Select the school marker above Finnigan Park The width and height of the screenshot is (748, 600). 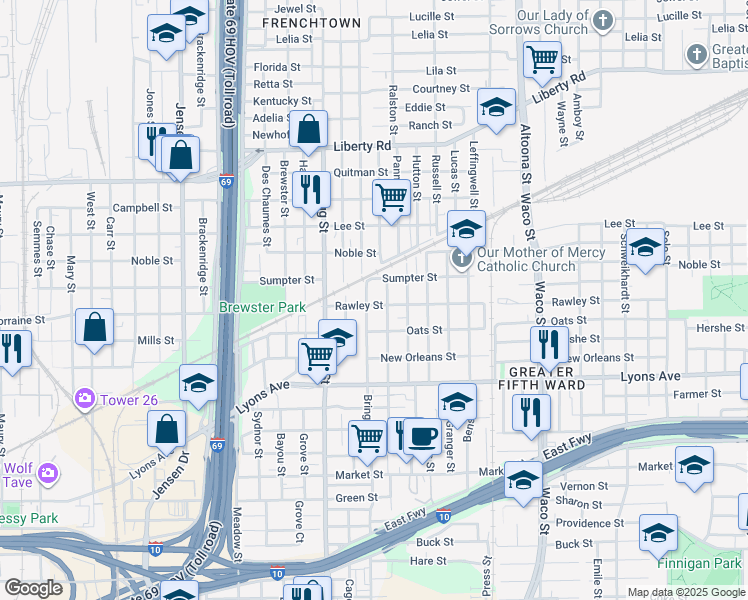[x=658, y=533]
